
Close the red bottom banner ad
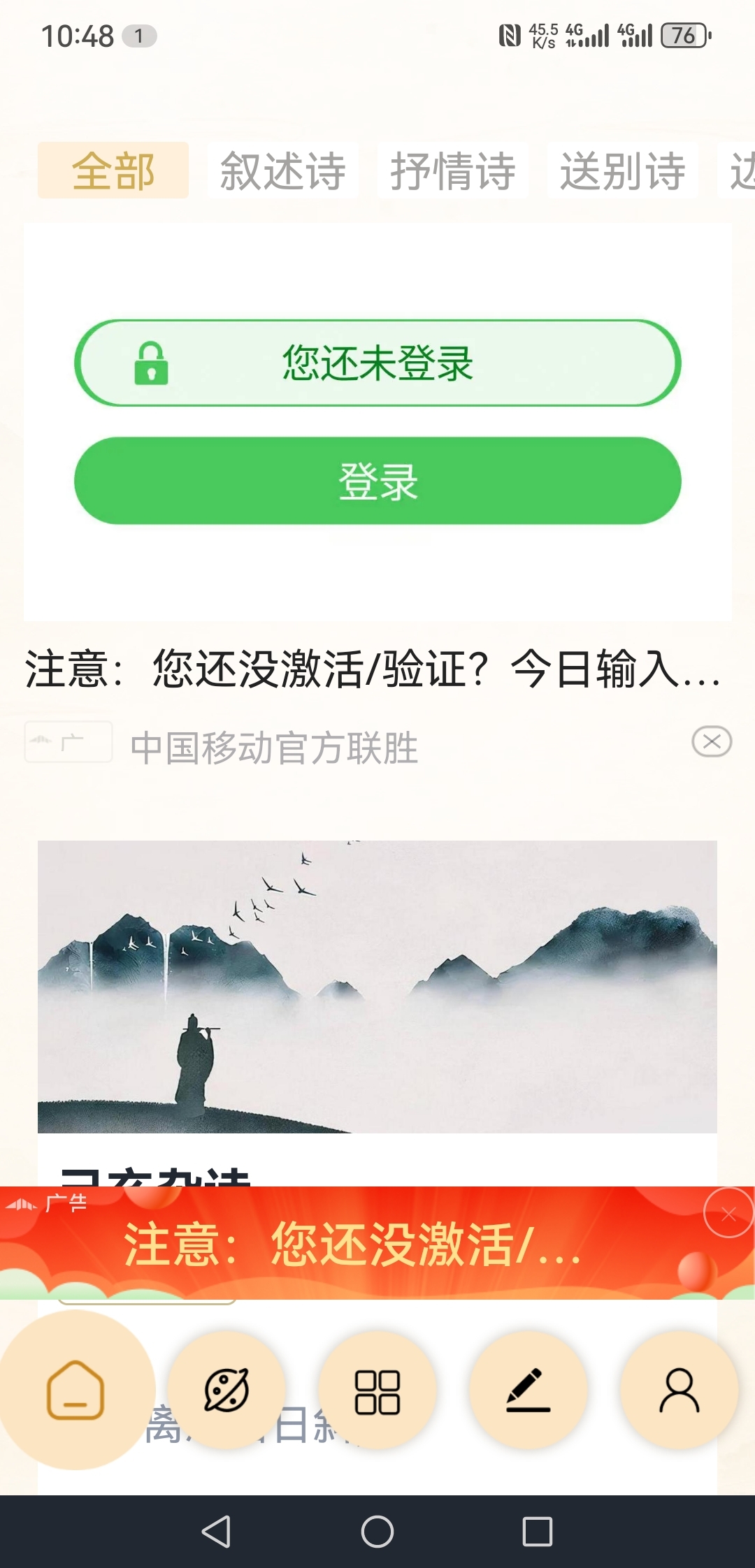coord(728,1213)
